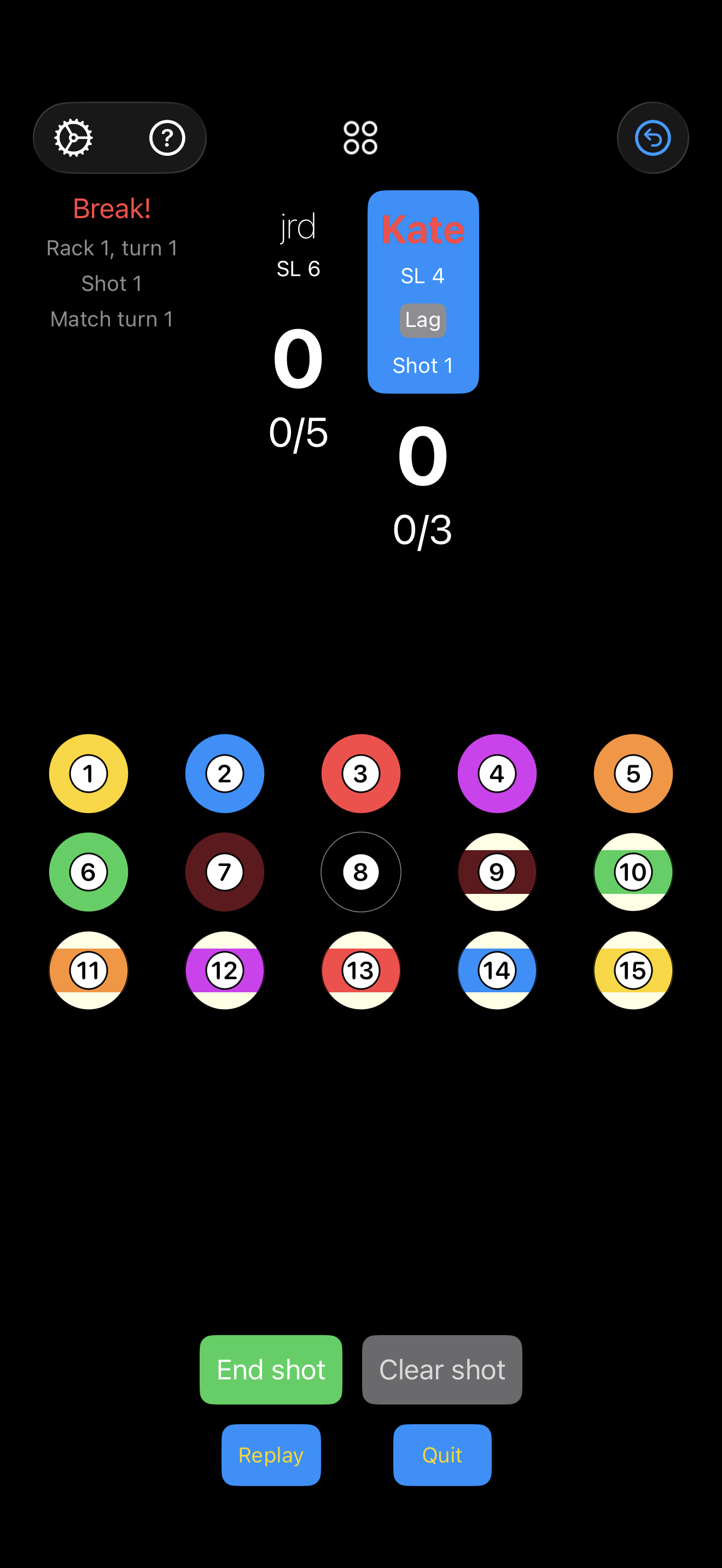722x1568 pixels.
Task: Quit the match
Action: point(442,1455)
